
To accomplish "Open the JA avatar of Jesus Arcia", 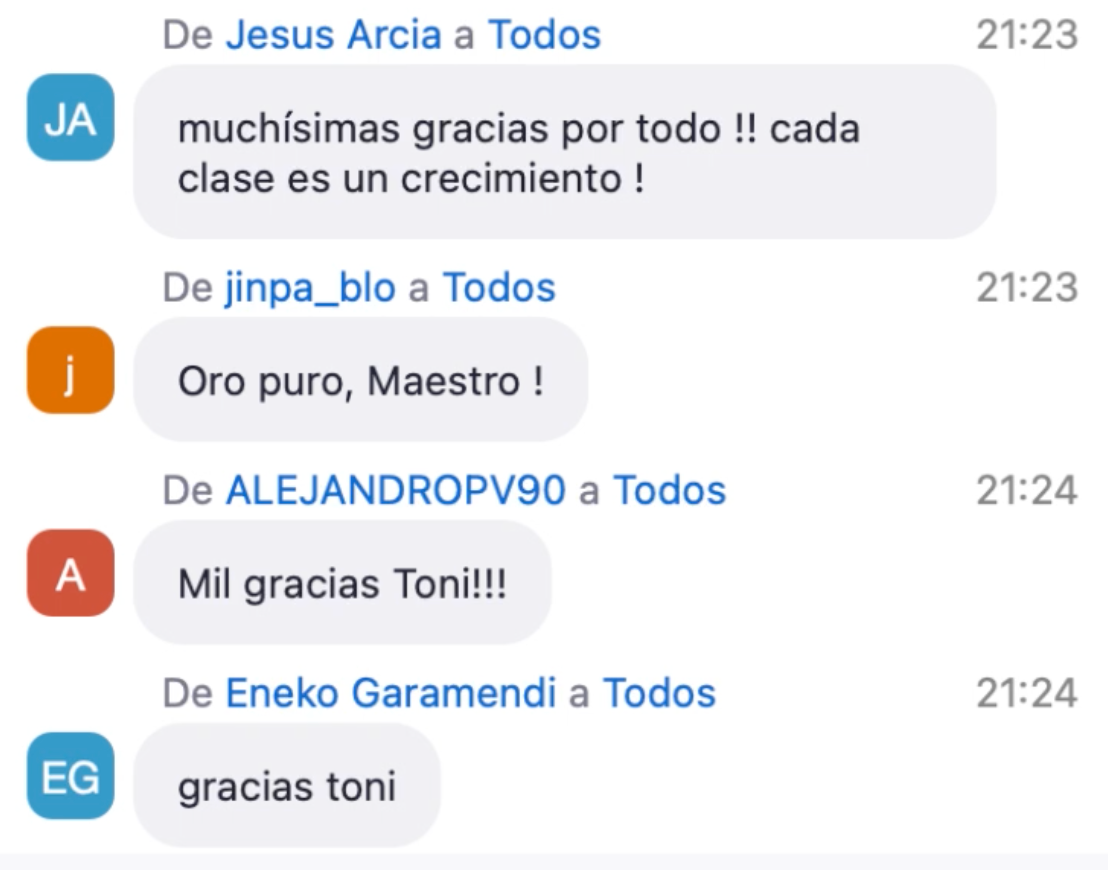I will [x=70, y=117].
